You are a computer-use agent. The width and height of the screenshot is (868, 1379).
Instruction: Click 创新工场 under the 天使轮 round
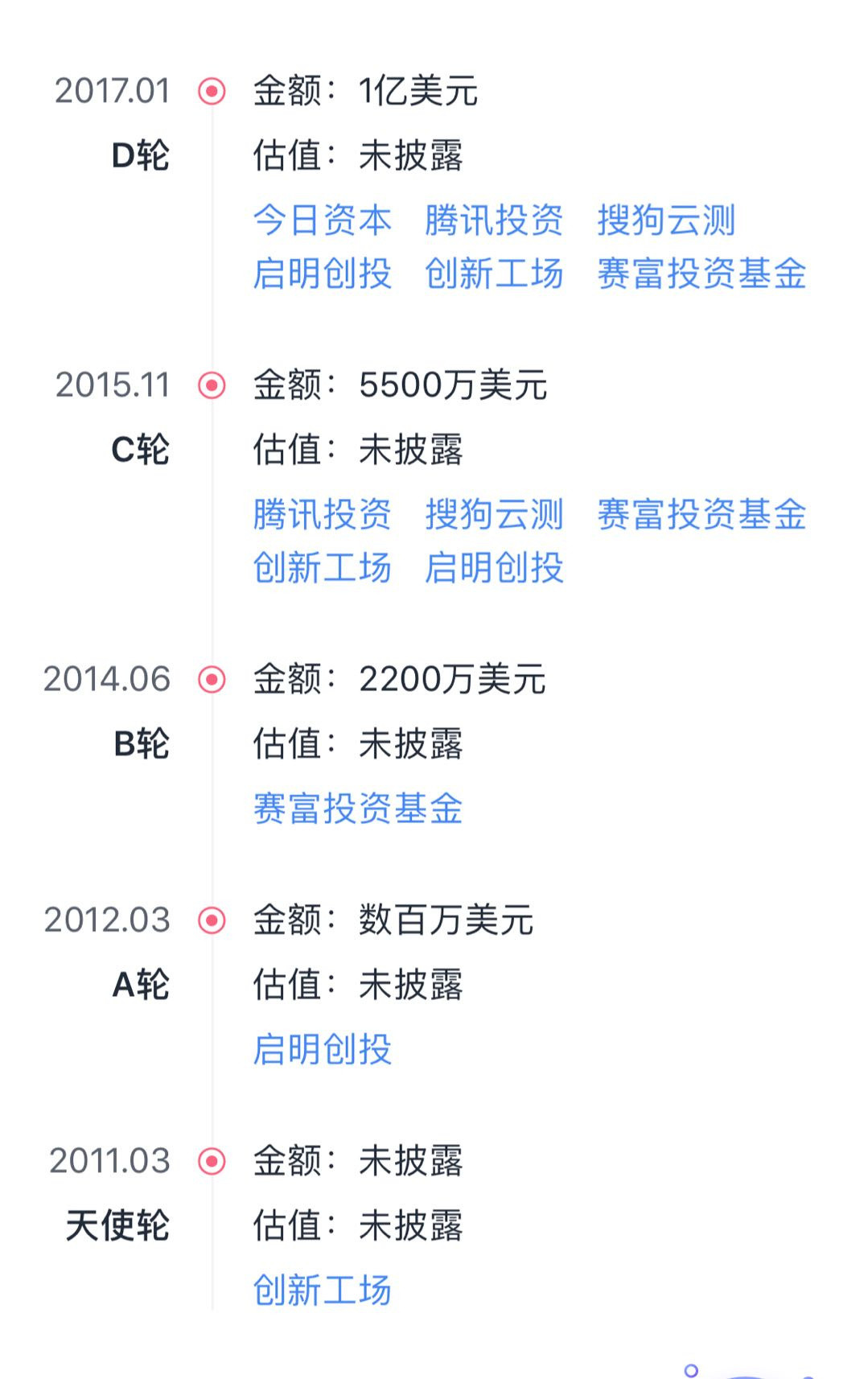322,1287
